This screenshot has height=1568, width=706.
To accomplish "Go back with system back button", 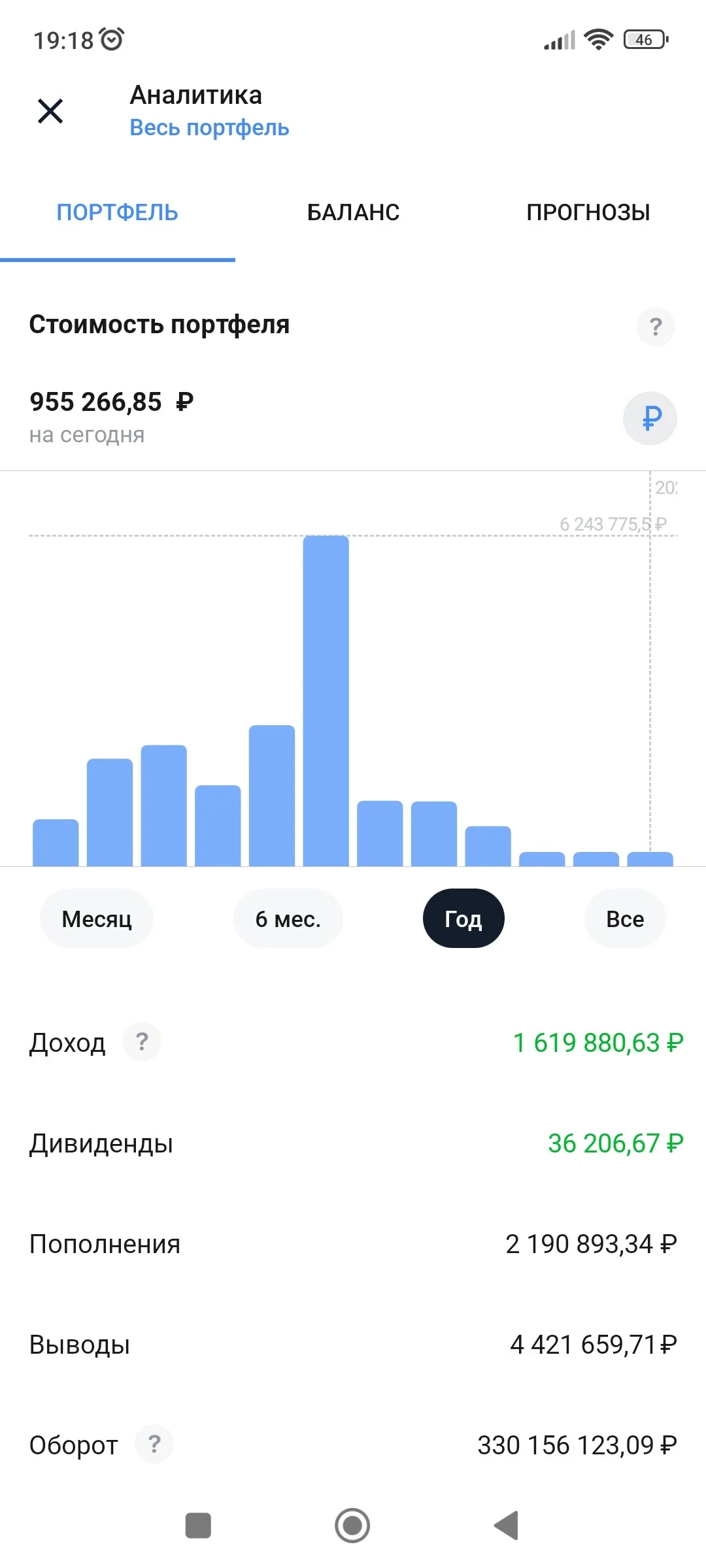I will click(x=507, y=1526).
